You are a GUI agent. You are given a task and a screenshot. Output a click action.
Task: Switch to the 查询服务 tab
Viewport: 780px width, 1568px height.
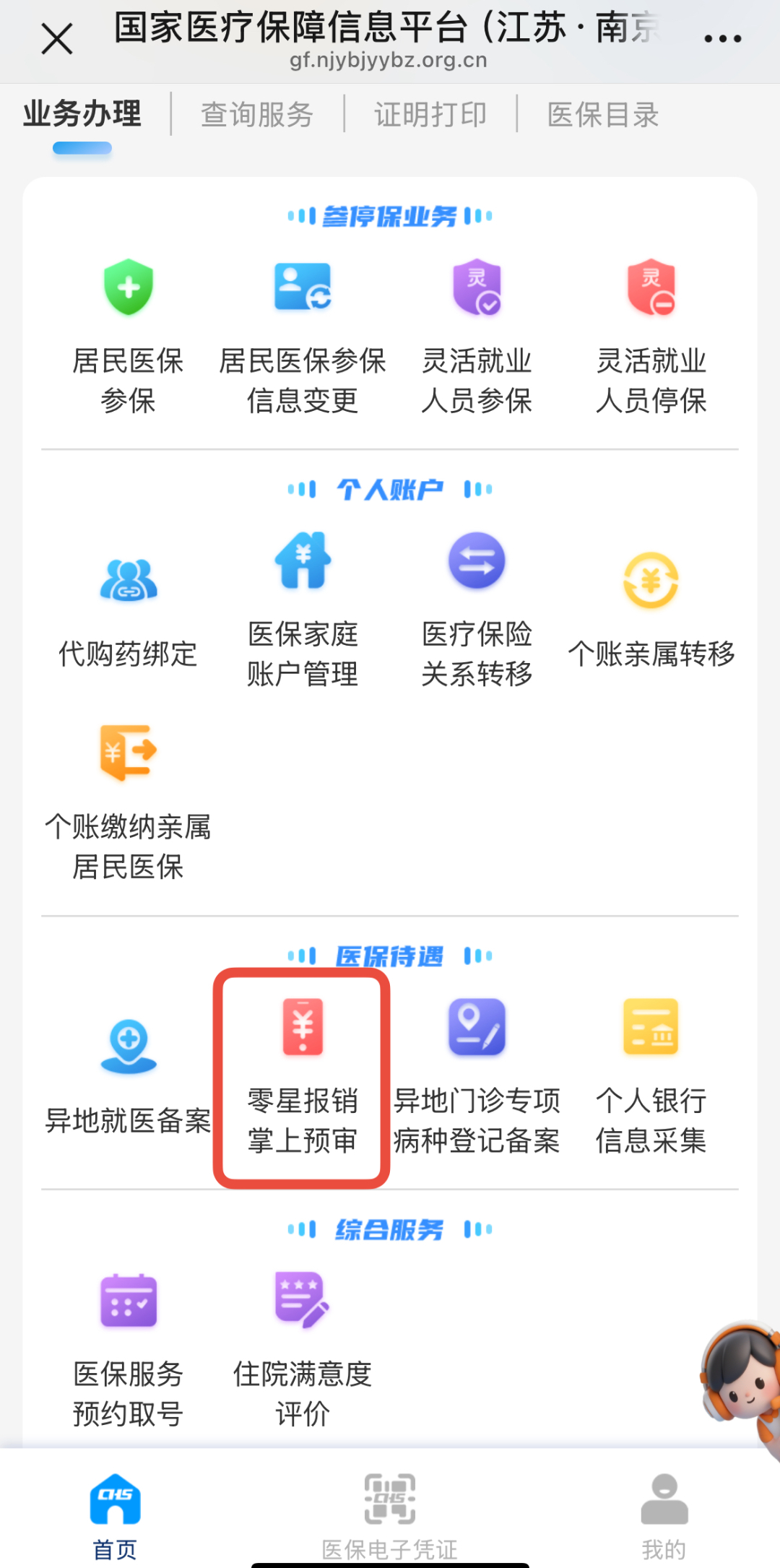257,114
